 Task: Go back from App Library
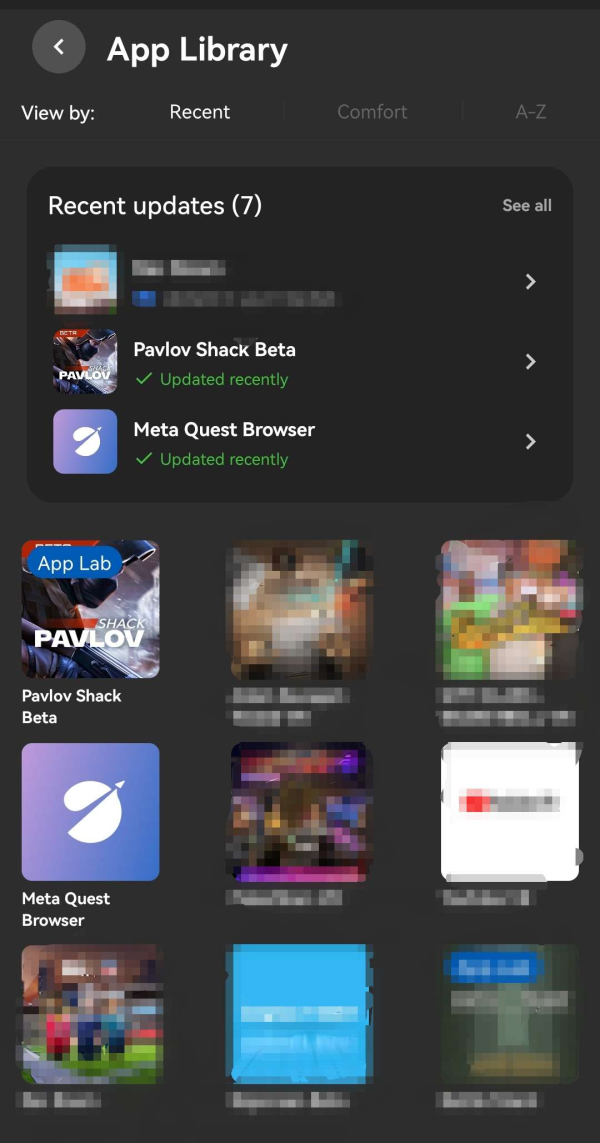(59, 47)
